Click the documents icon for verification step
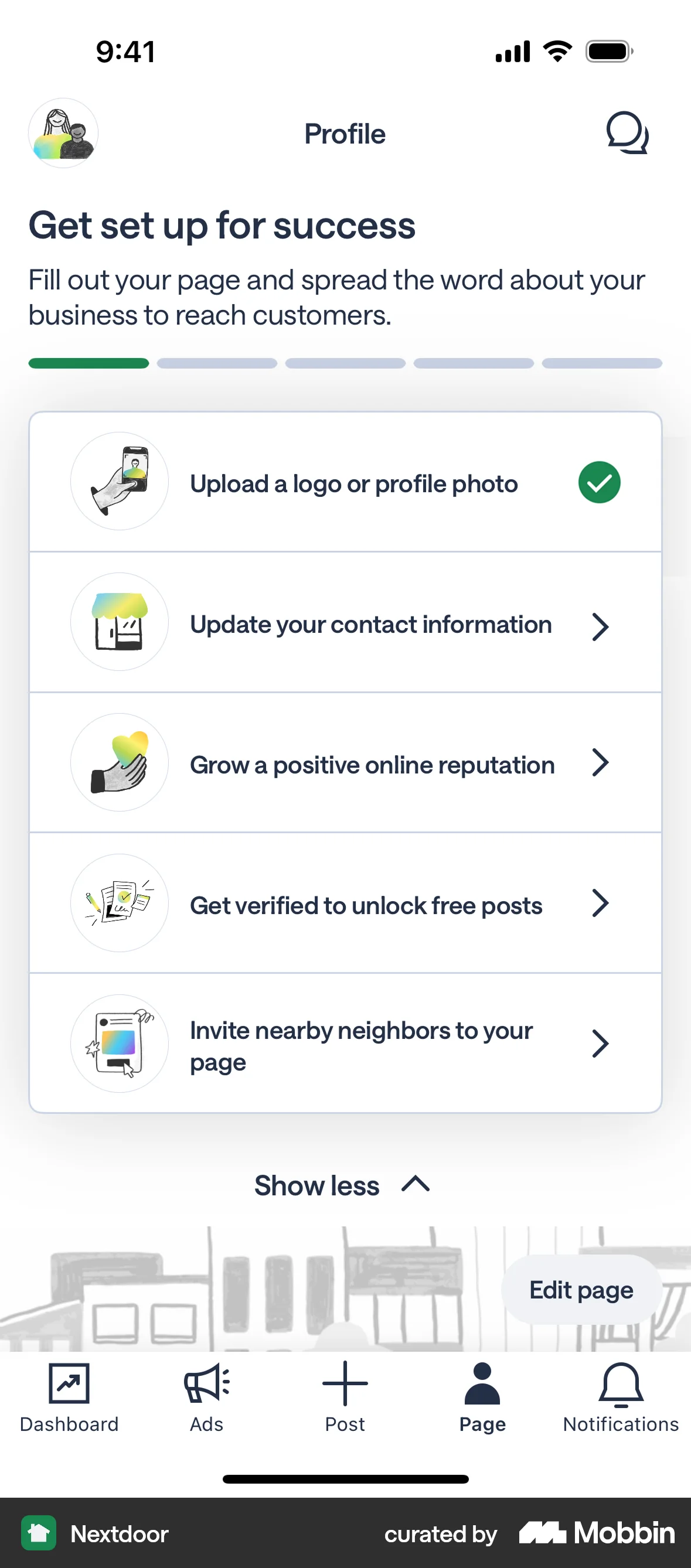Image resolution: width=691 pixels, height=1568 pixels. 120,904
